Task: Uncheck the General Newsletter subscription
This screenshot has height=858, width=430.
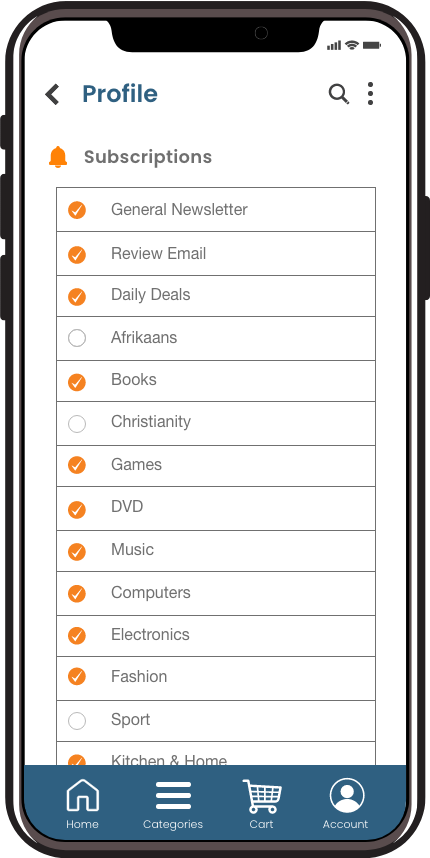Action: (x=77, y=210)
